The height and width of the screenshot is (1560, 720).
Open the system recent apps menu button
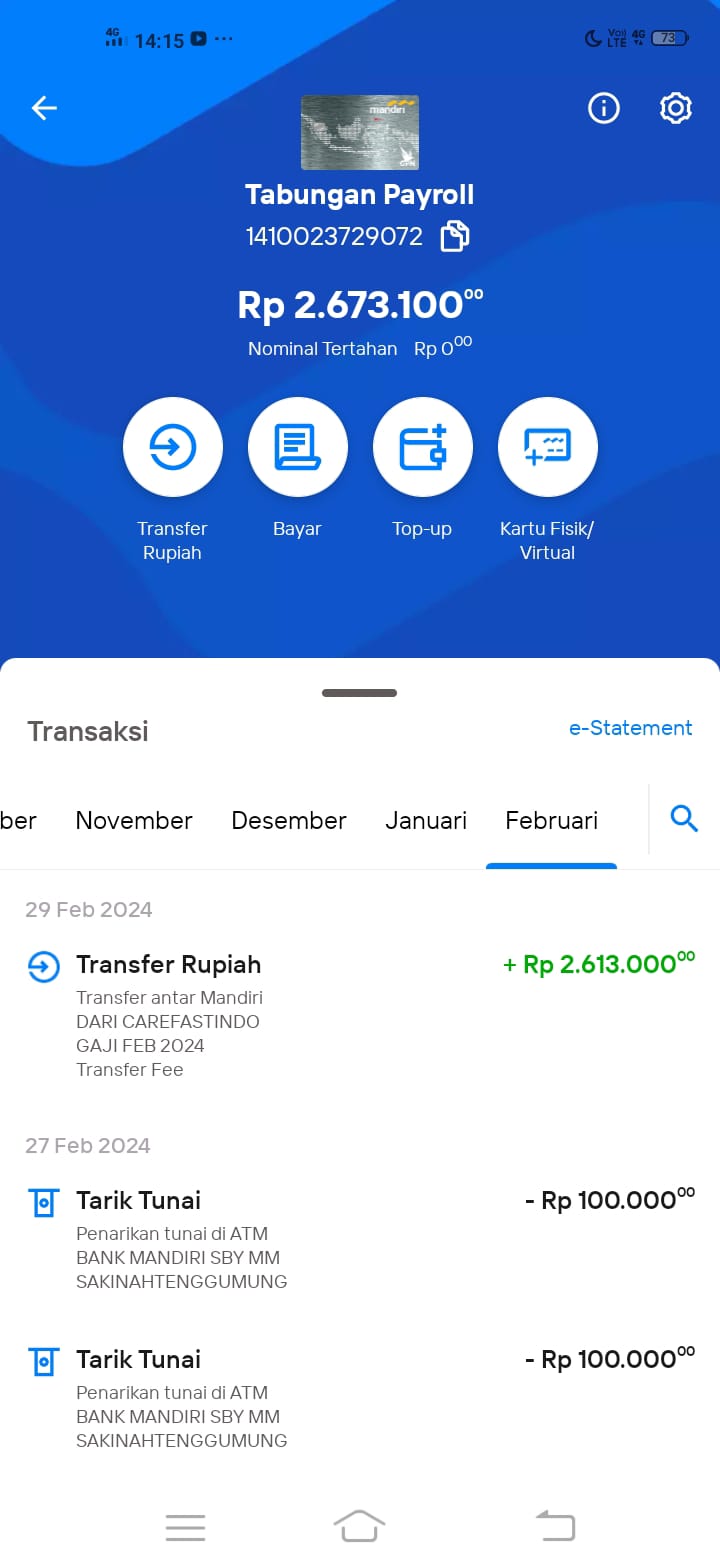click(186, 1527)
